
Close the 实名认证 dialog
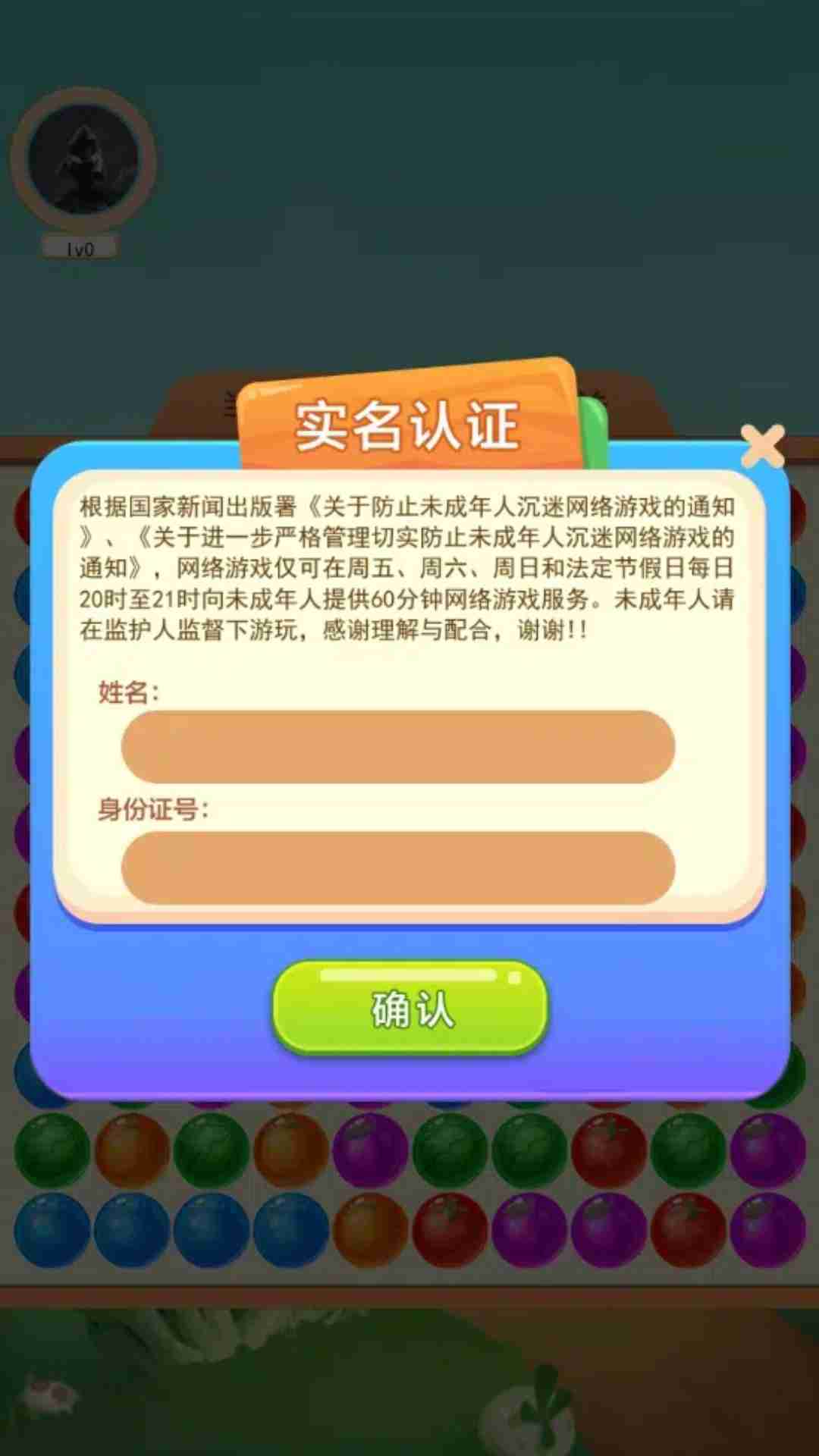[x=762, y=446]
